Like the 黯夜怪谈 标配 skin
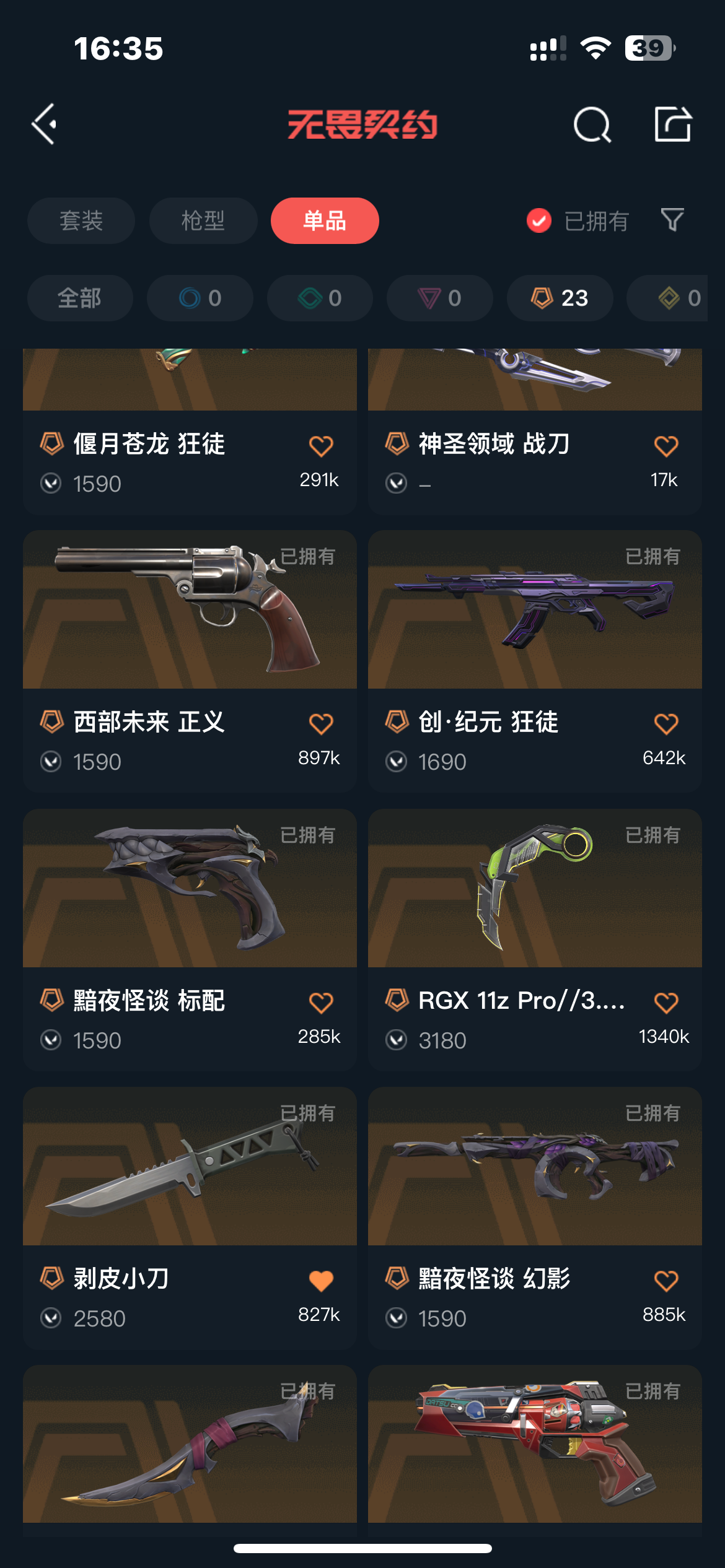The width and height of the screenshot is (725, 1568). pyautogui.click(x=321, y=1003)
